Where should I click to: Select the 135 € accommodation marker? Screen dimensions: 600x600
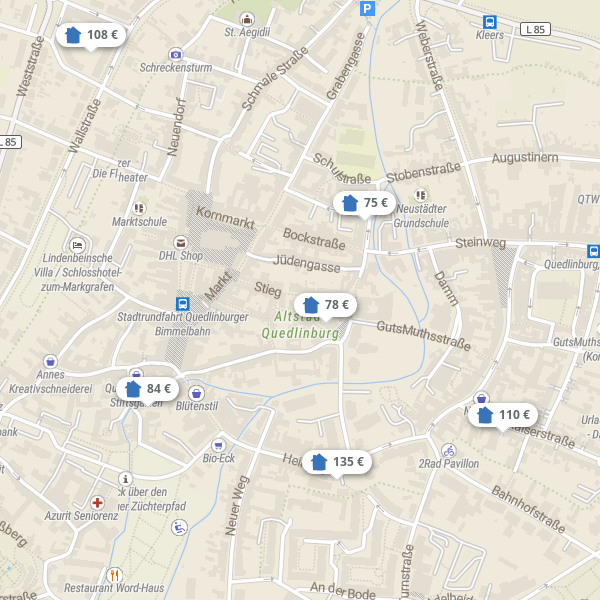[337, 462]
